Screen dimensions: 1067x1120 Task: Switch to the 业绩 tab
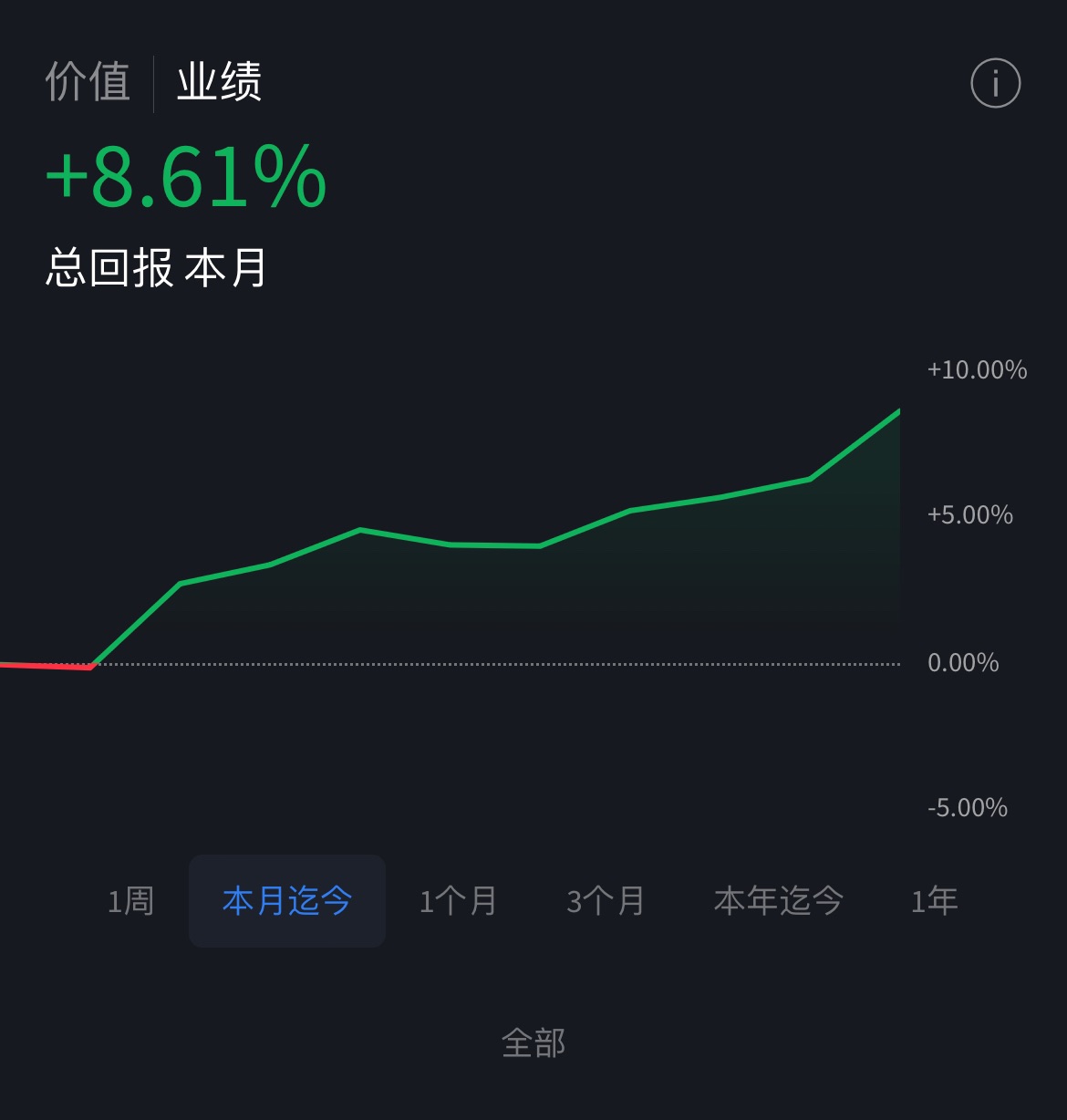pyautogui.click(x=219, y=82)
